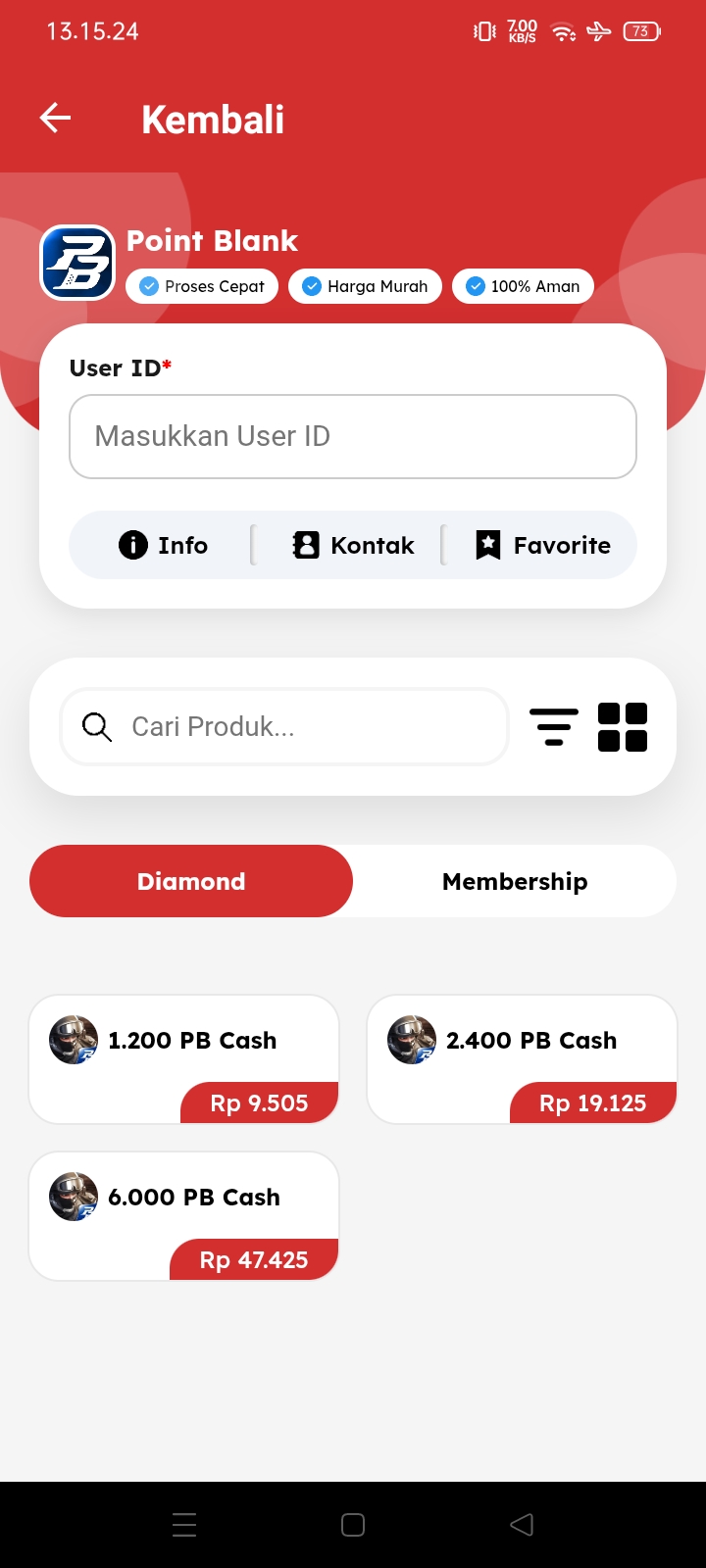The height and width of the screenshot is (1568, 706).
Task: Open the Info button
Action: pos(163,545)
